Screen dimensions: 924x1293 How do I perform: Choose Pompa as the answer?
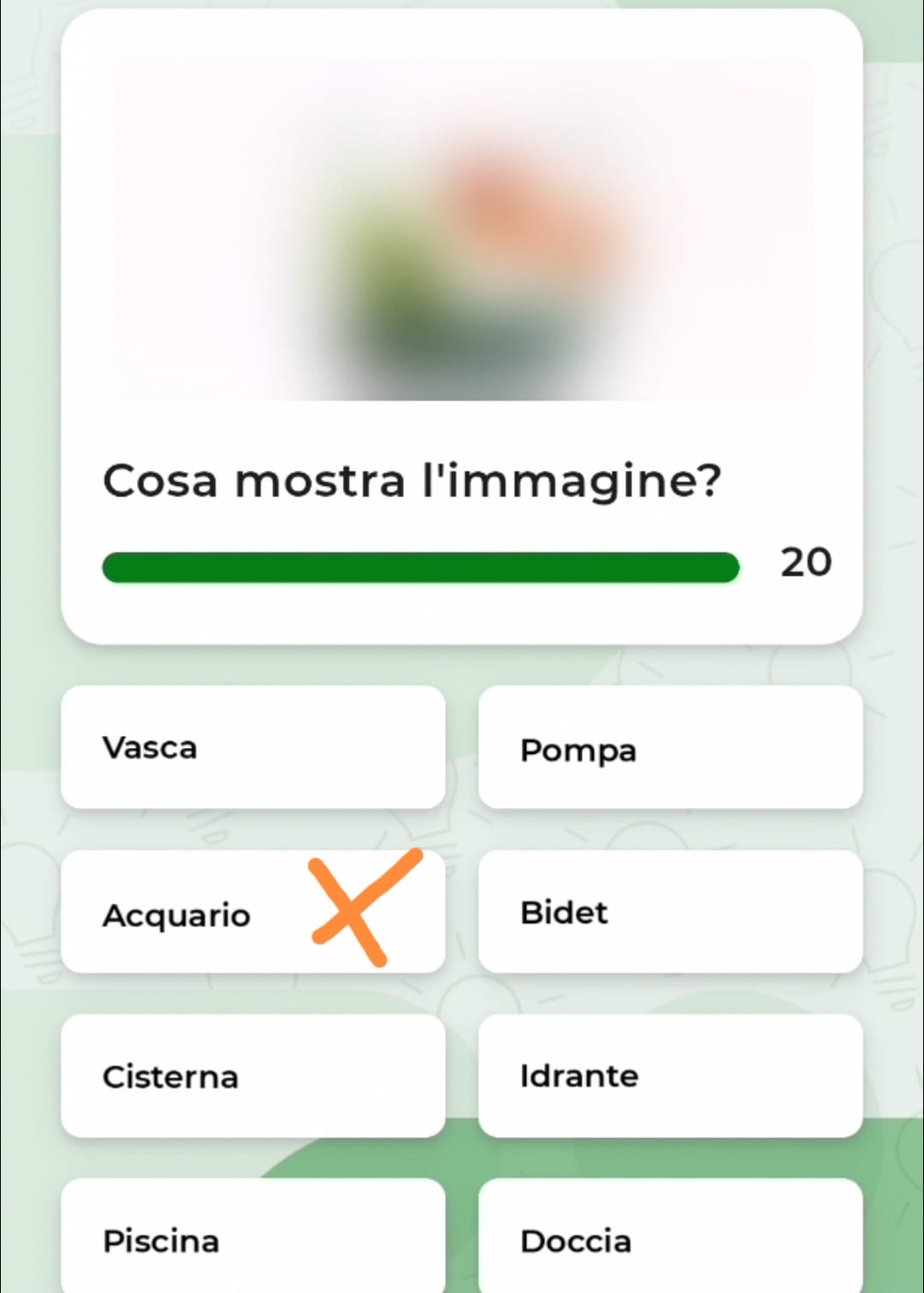click(x=670, y=747)
